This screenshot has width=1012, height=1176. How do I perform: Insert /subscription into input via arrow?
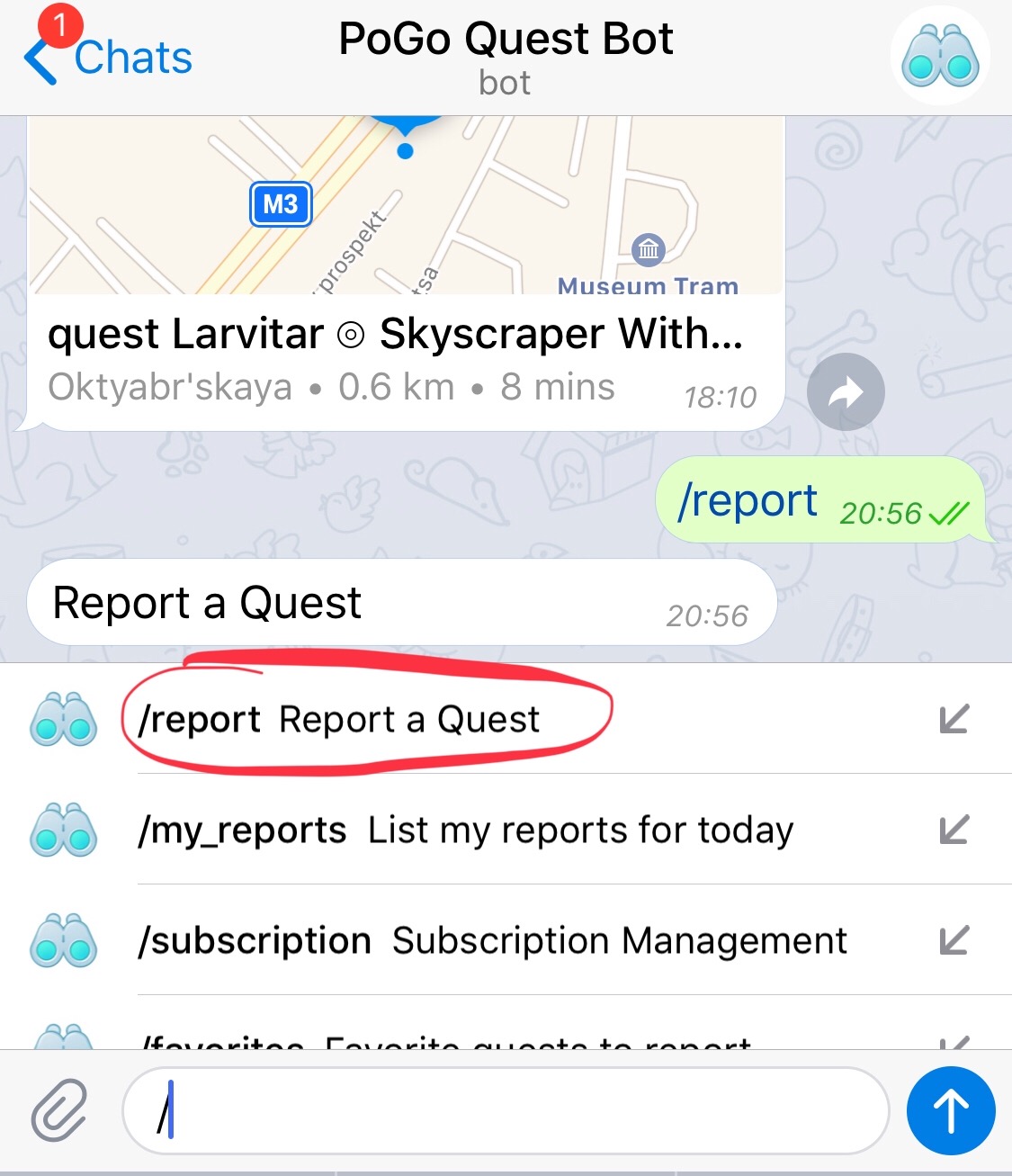pos(954,940)
